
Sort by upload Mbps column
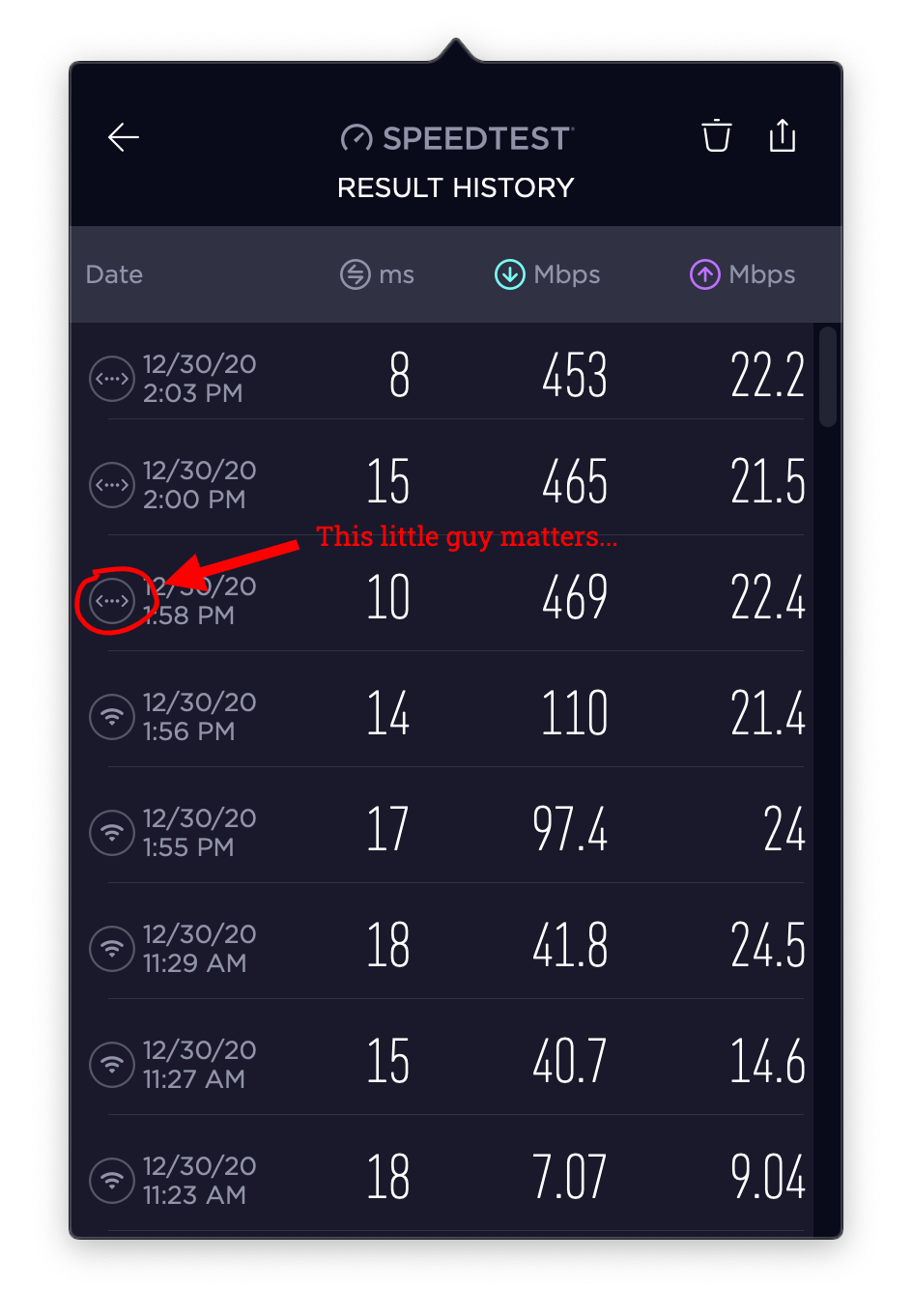(x=743, y=274)
